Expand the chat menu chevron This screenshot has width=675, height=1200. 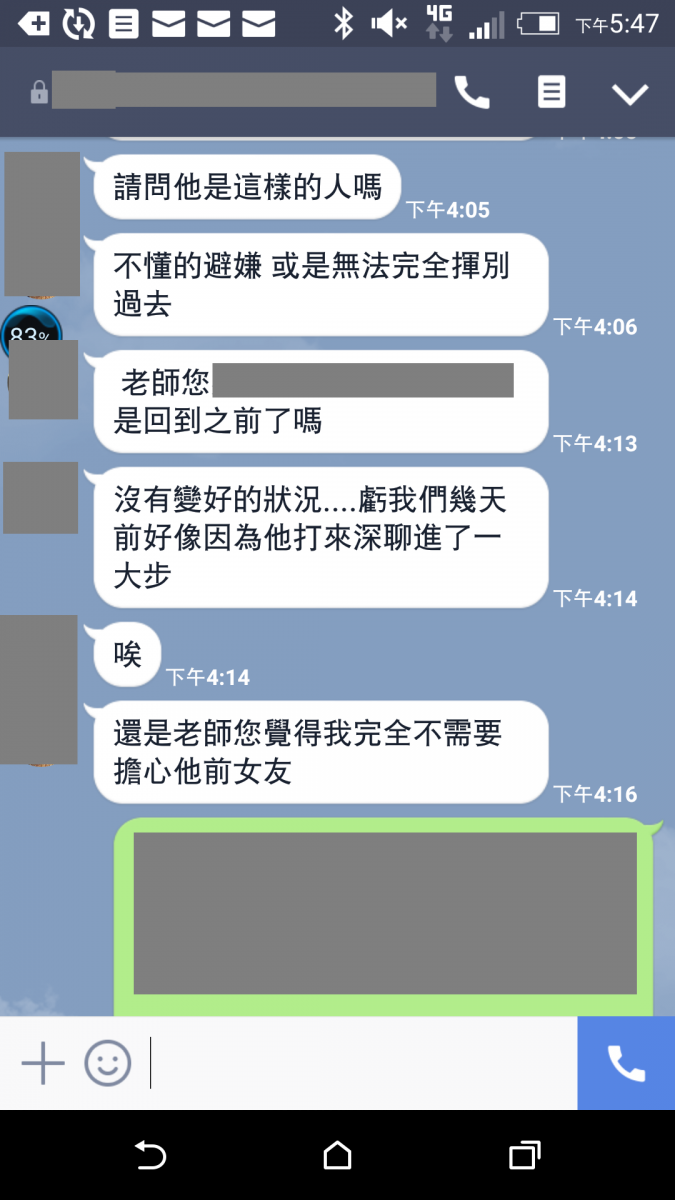630,94
